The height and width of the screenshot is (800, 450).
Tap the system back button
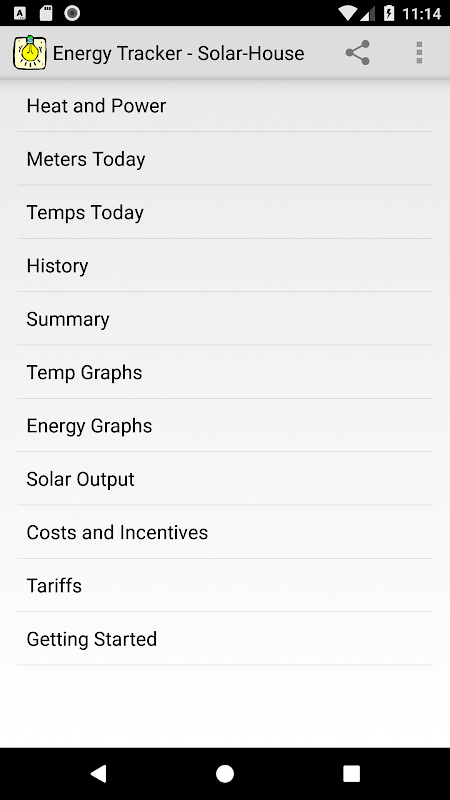(98, 773)
